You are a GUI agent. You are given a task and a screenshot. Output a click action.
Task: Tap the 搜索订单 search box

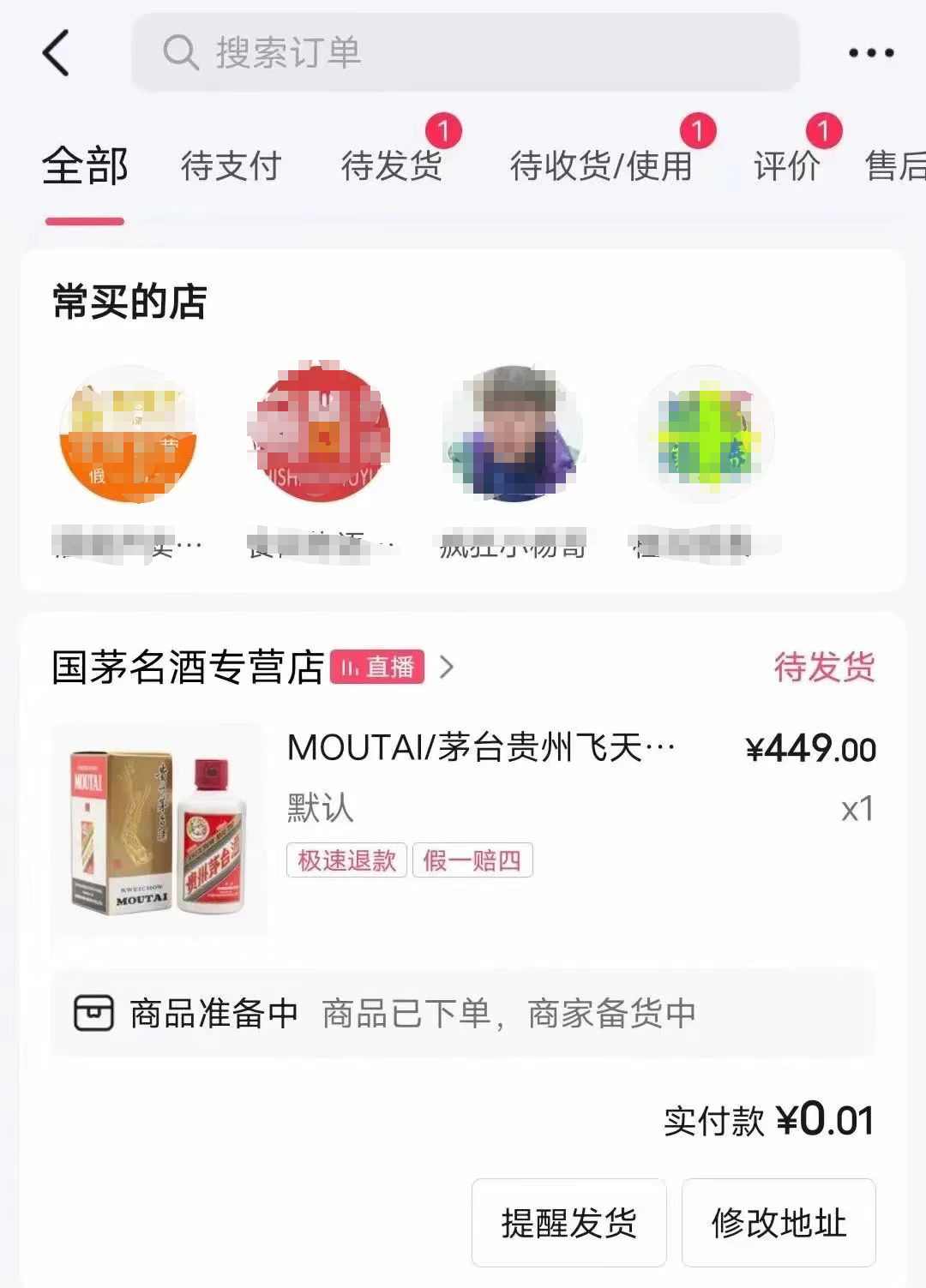pyautogui.click(x=465, y=53)
